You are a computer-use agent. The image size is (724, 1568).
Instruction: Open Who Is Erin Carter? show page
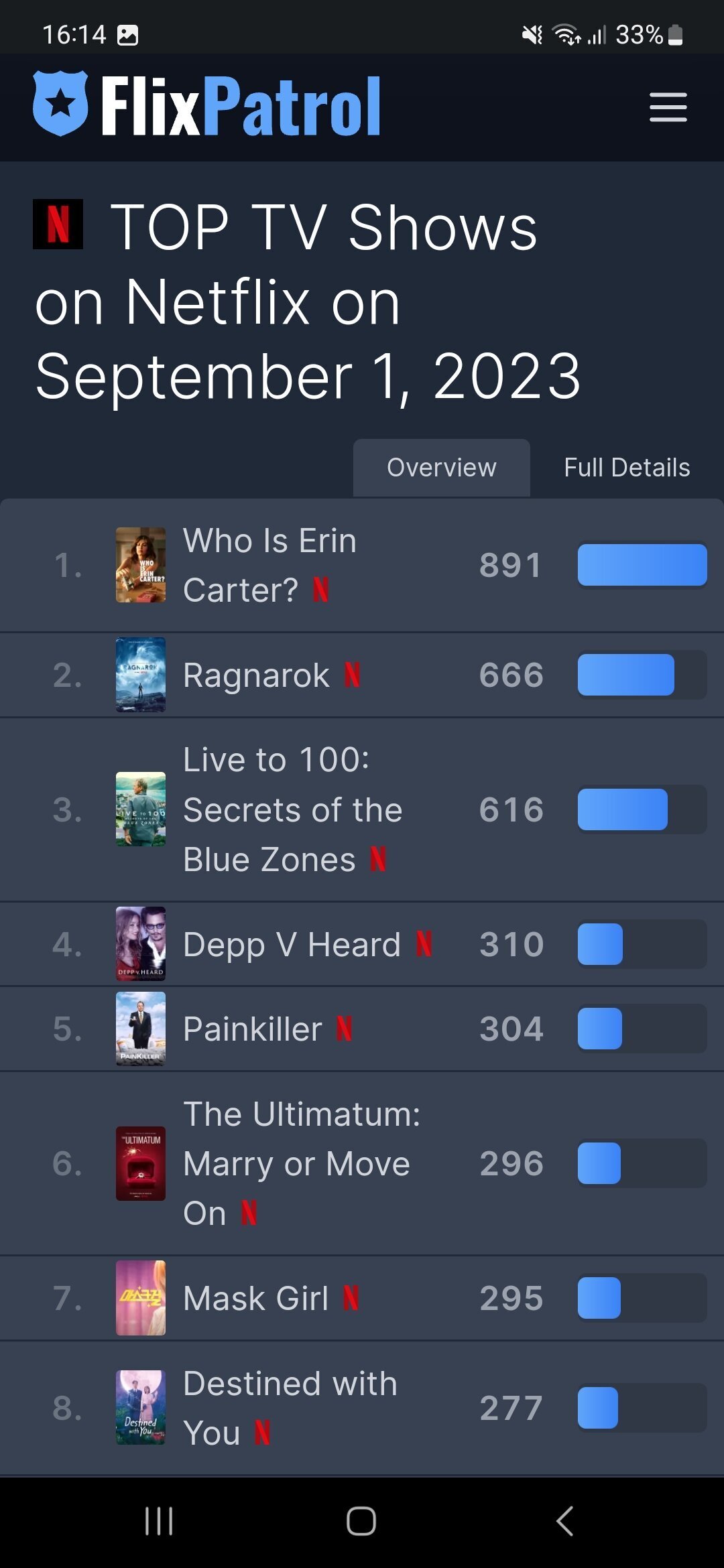(269, 564)
